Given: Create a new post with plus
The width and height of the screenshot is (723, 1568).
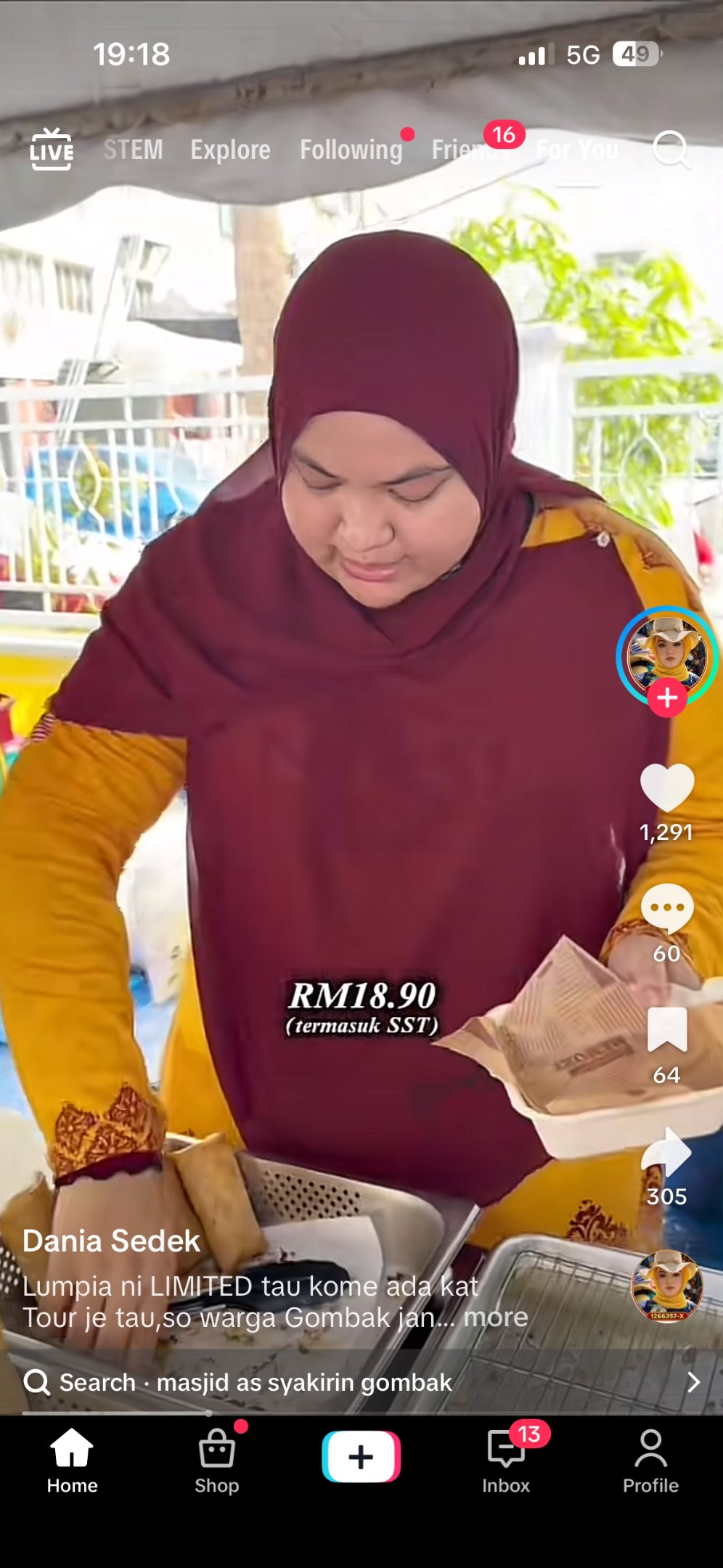Looking at the screenshot, I should click(361, 1457).
